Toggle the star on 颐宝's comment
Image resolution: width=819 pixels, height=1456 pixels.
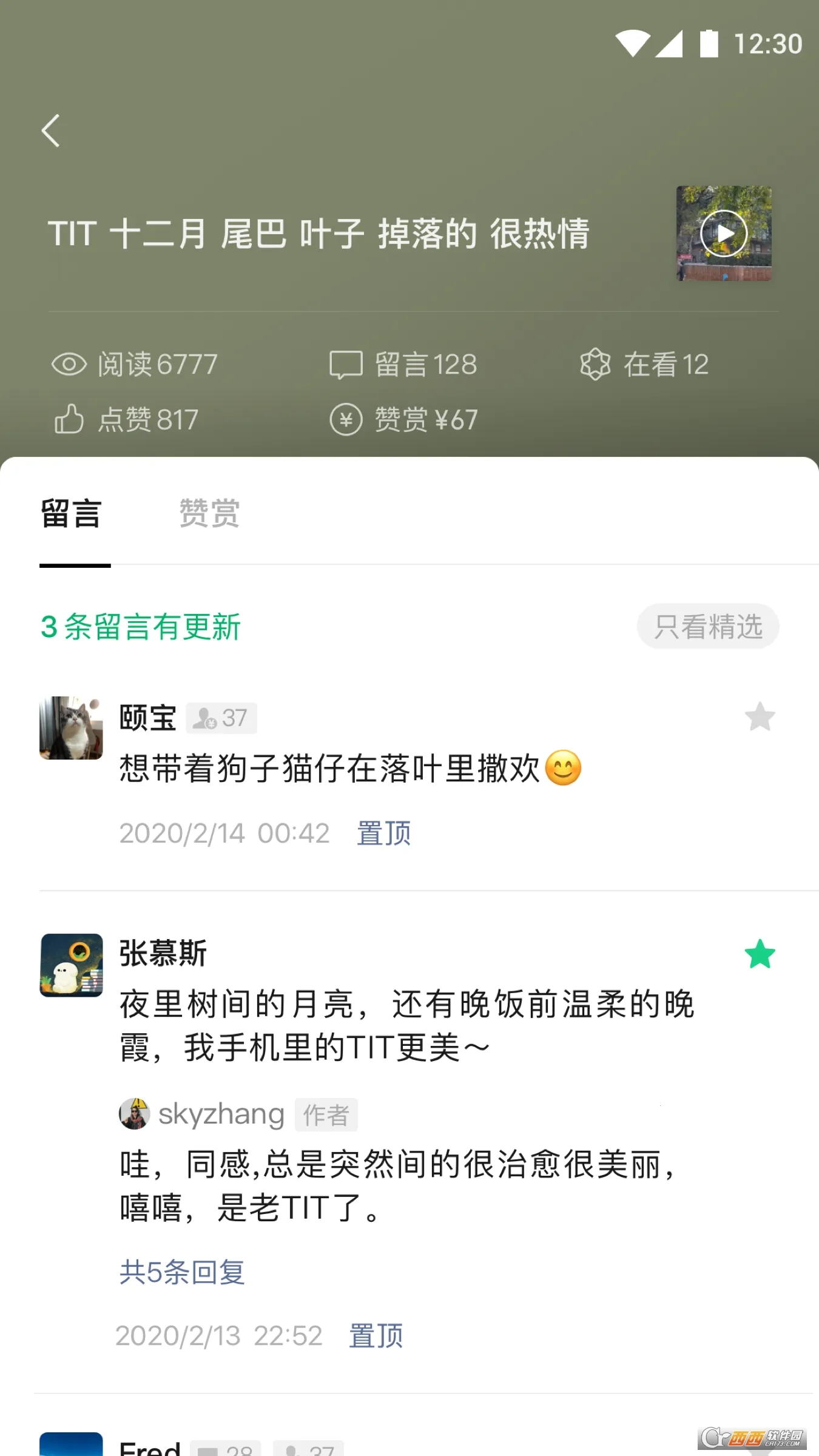(x=759, y=718)
